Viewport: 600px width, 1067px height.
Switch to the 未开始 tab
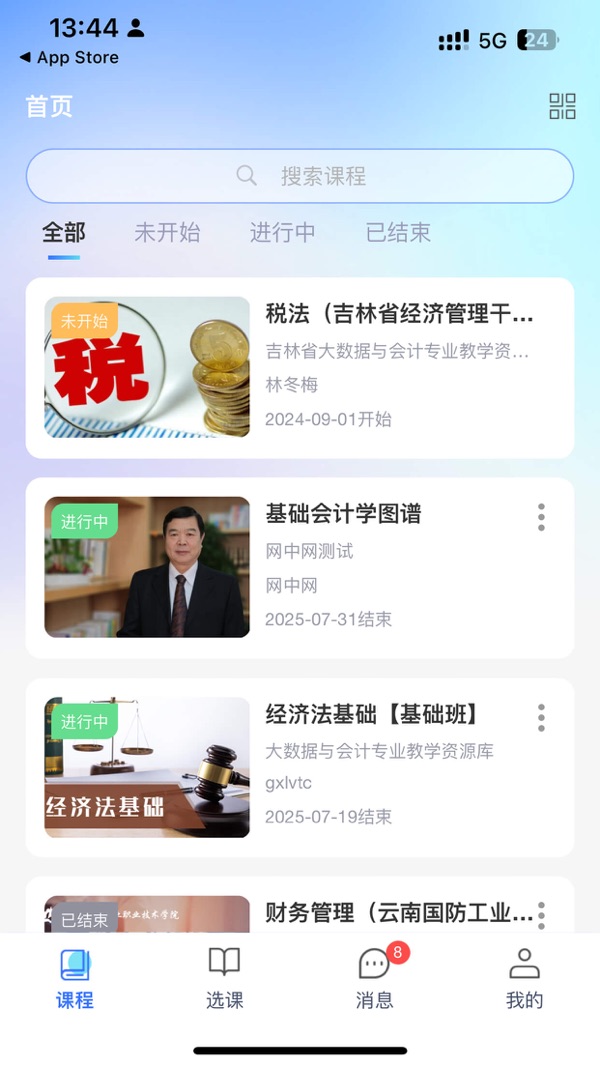[x=167, y=233]
